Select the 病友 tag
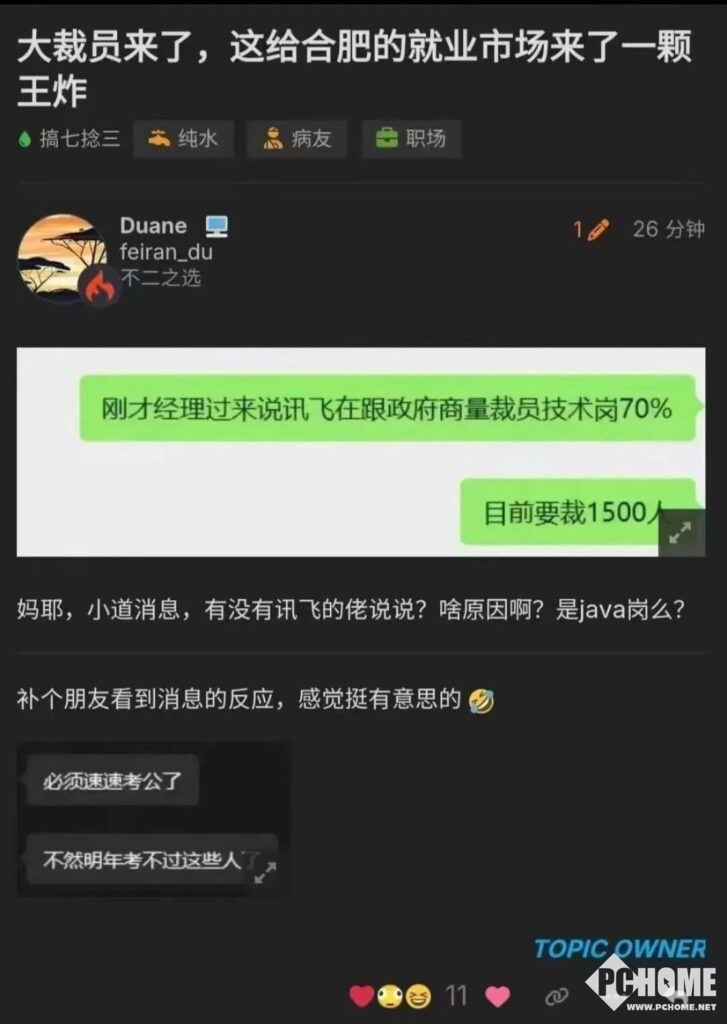Viewport: 727px width, 1024px height. click(x=297, y=139)
